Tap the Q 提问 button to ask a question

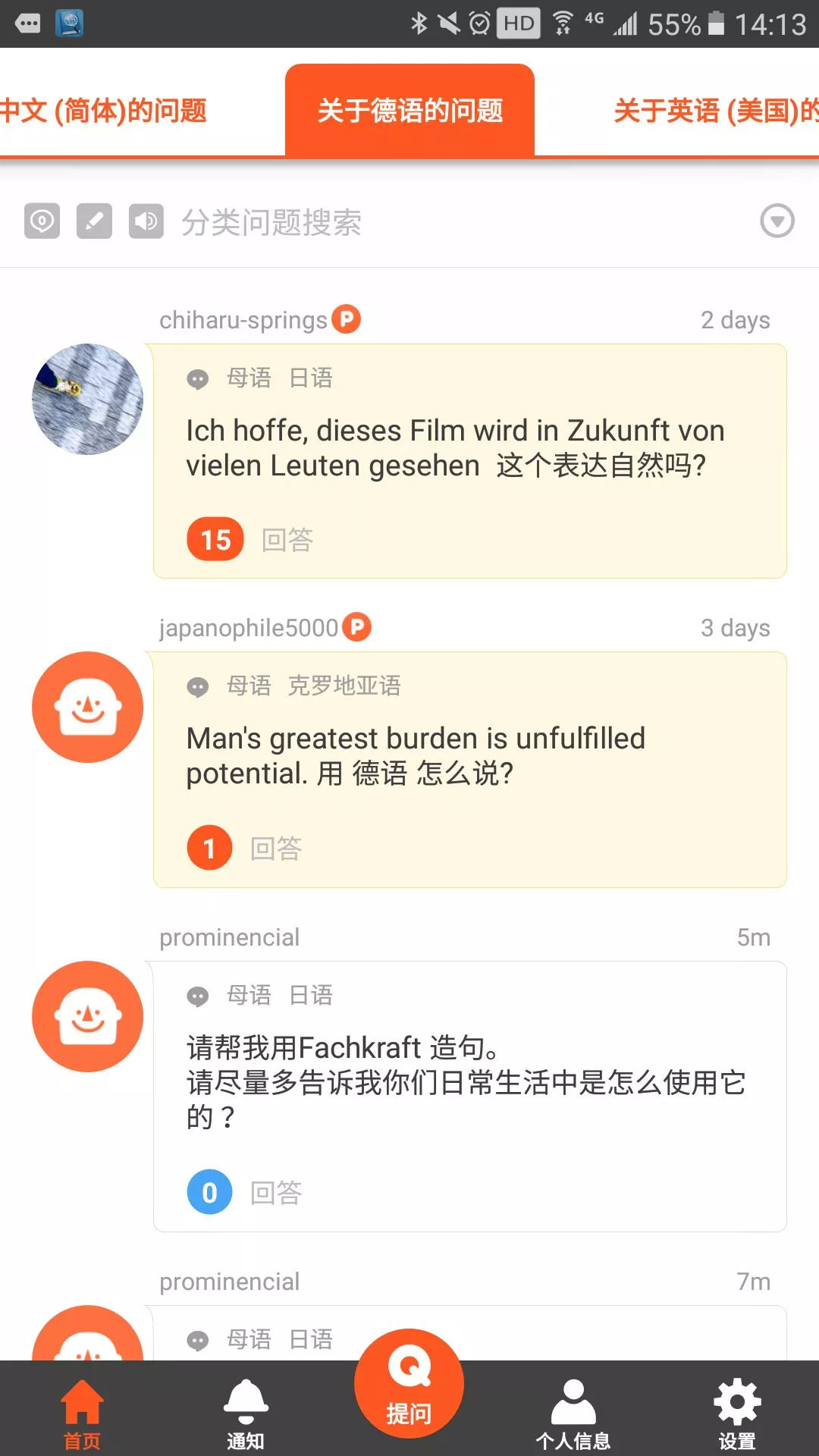(408, 1388)
